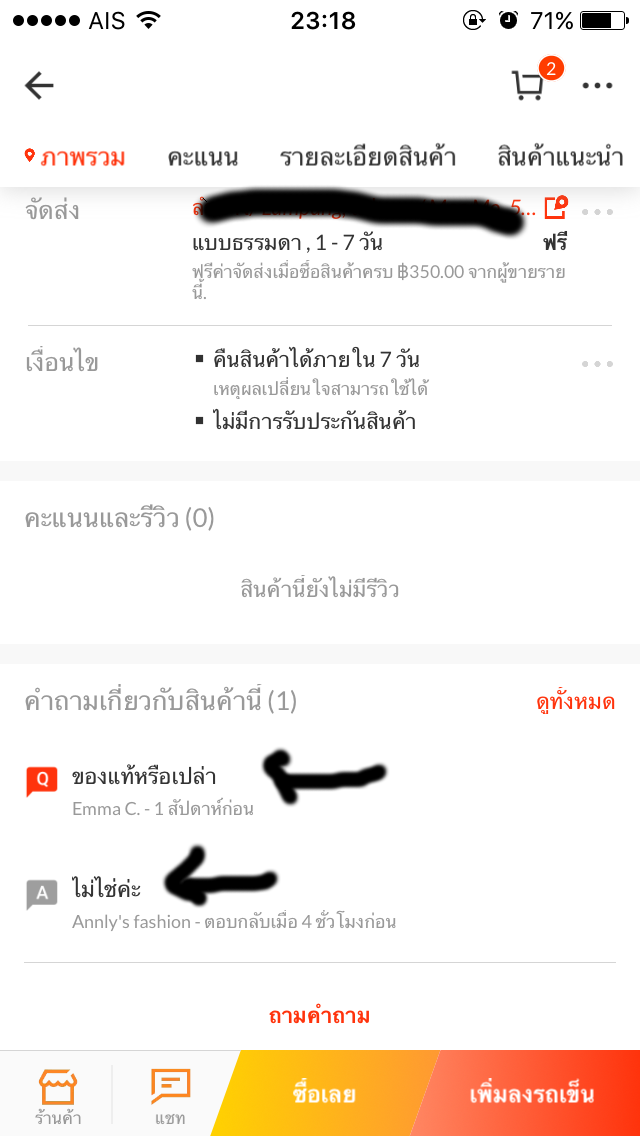Visit the seller's shop via ร้านค้า
The height and width of the screenshot is (1136, 640).
click(57, 1095)
